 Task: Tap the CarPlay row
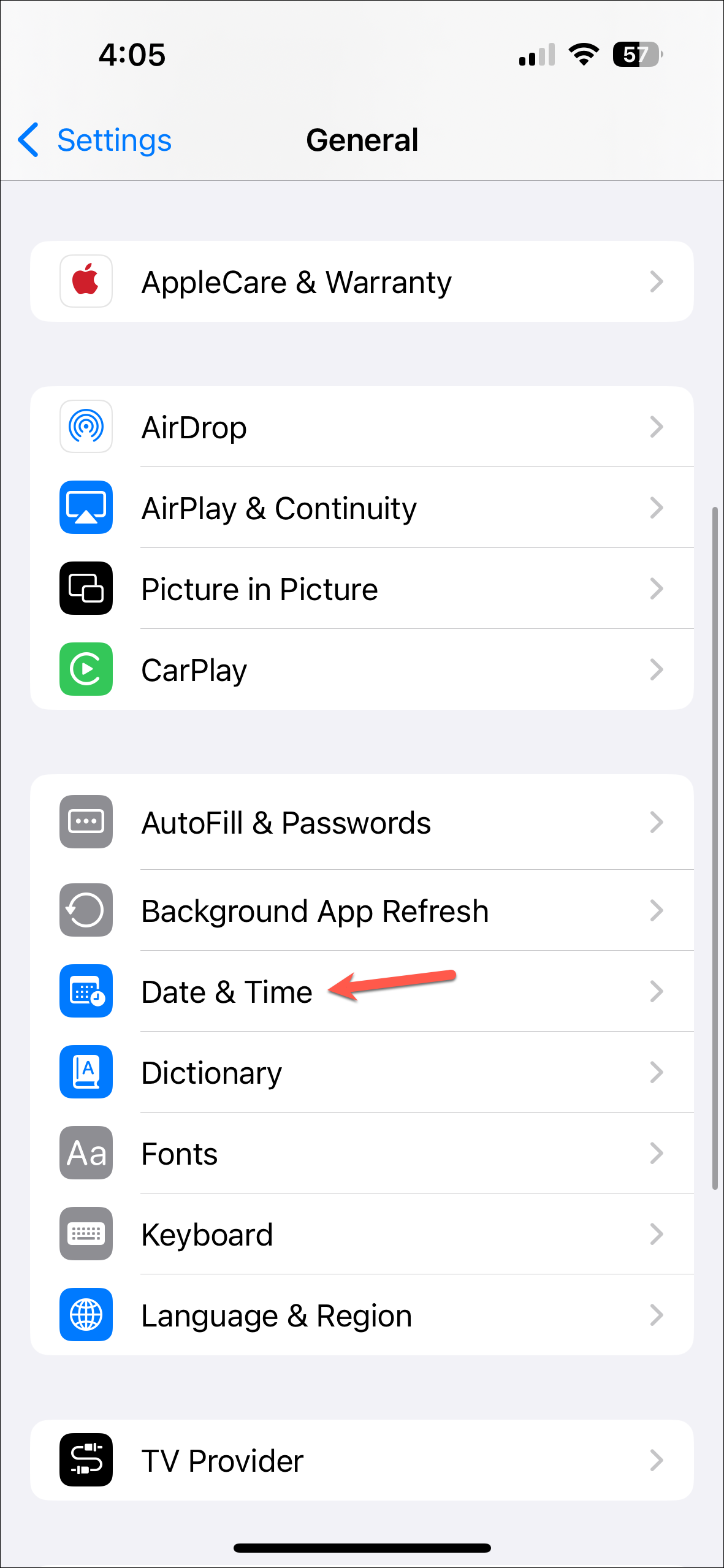pos(362,670)
